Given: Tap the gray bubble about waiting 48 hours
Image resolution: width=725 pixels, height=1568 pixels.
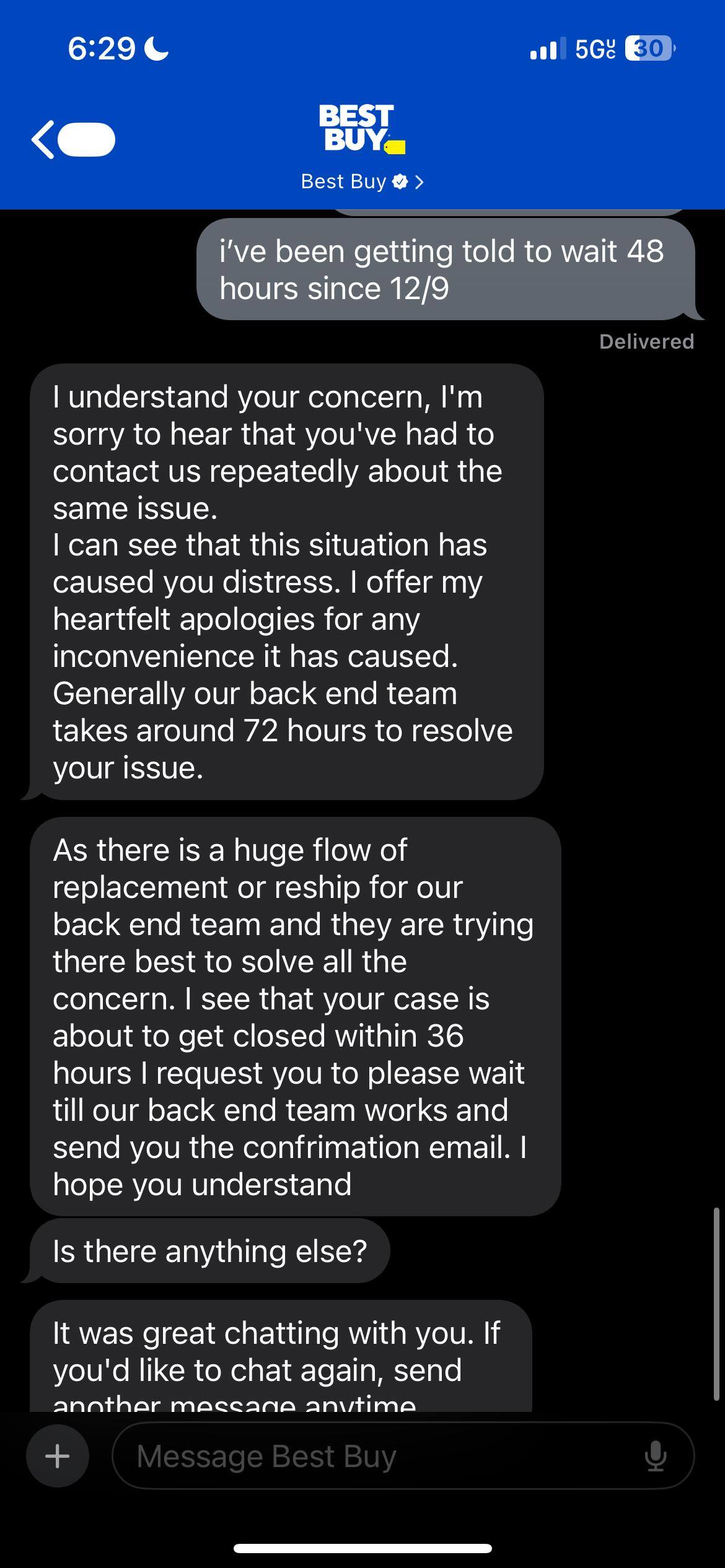Looking at the screenshot, I should pos(442,269).
